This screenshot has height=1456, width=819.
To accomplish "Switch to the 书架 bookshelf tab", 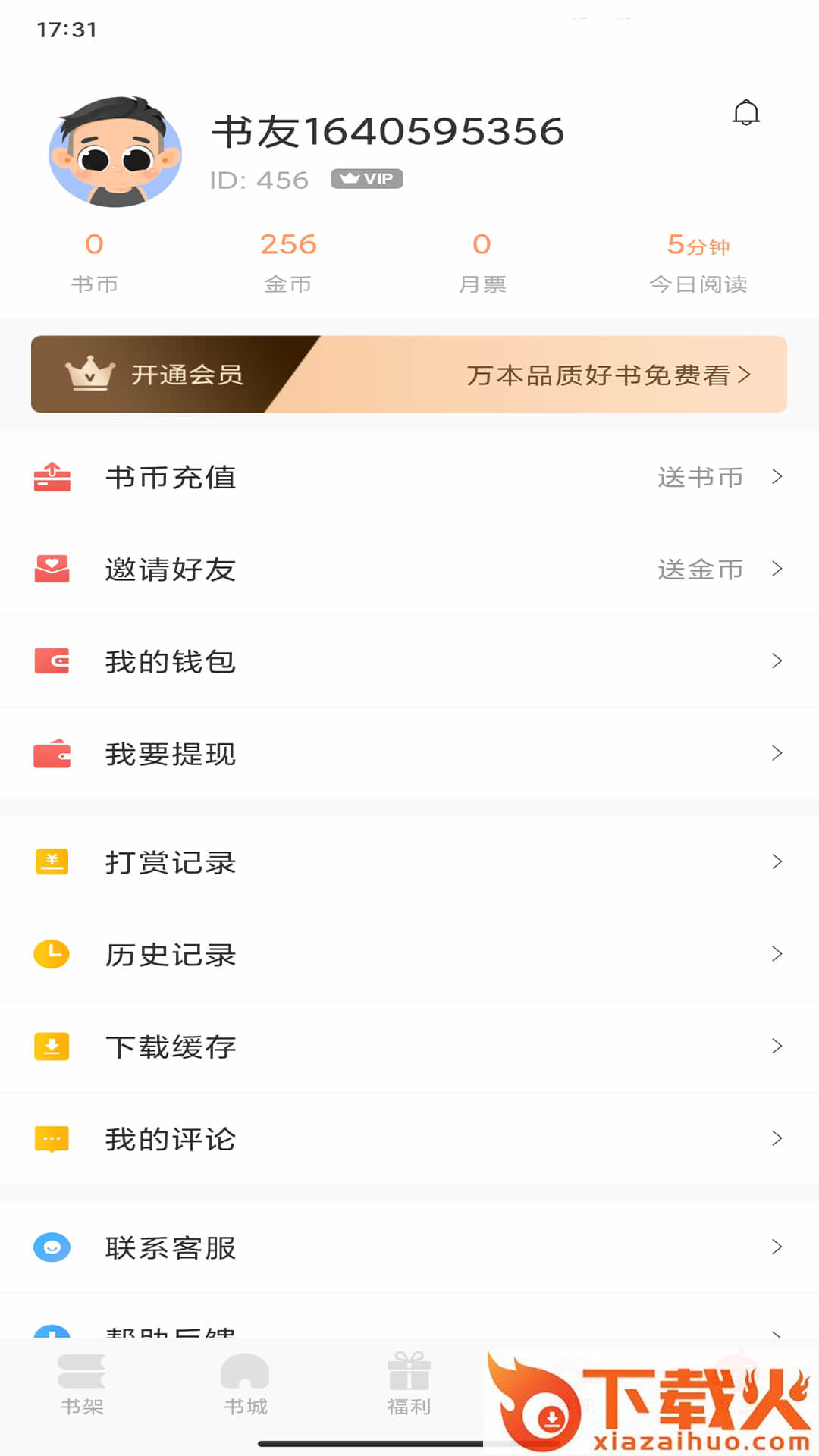I will tap(82, 1385).
